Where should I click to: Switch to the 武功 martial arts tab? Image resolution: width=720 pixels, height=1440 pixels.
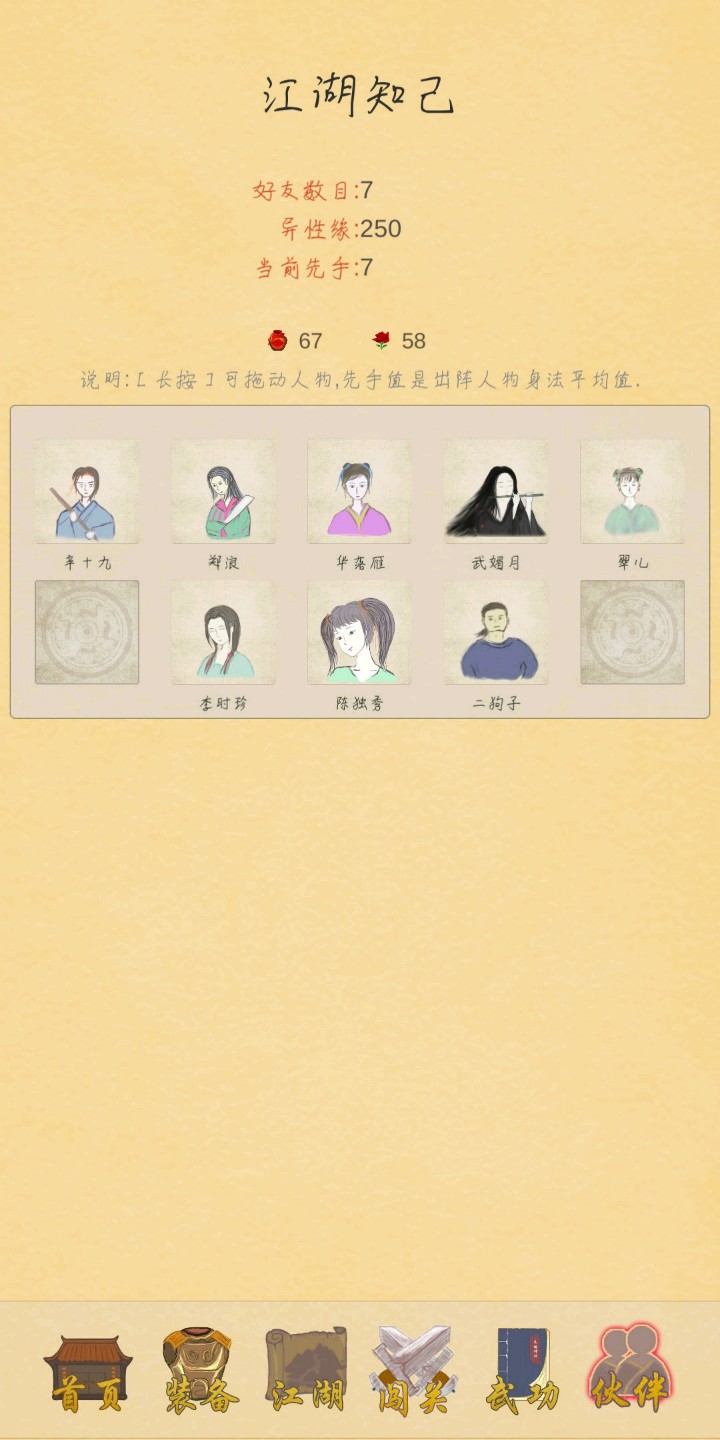521,1372
